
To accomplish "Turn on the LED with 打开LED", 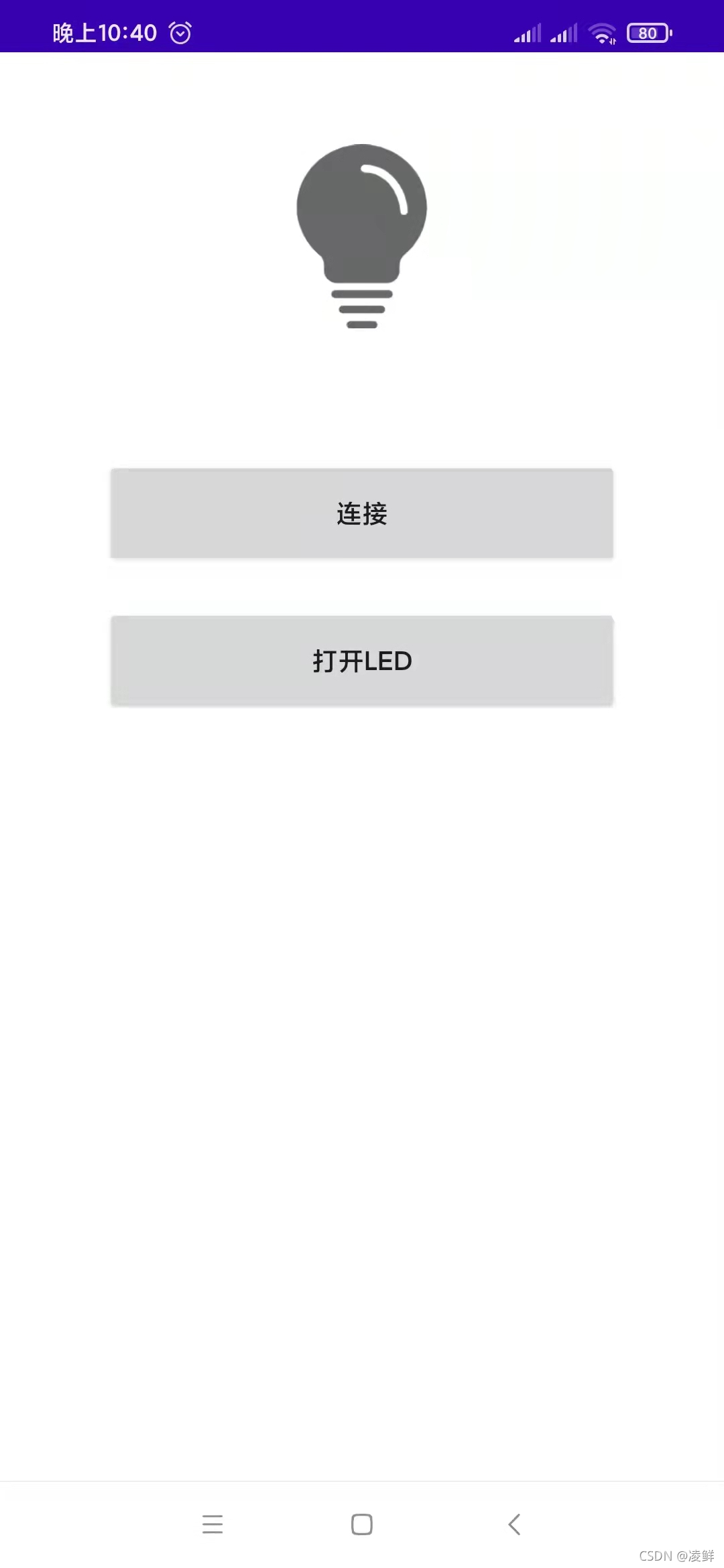I will coord(362,661).
